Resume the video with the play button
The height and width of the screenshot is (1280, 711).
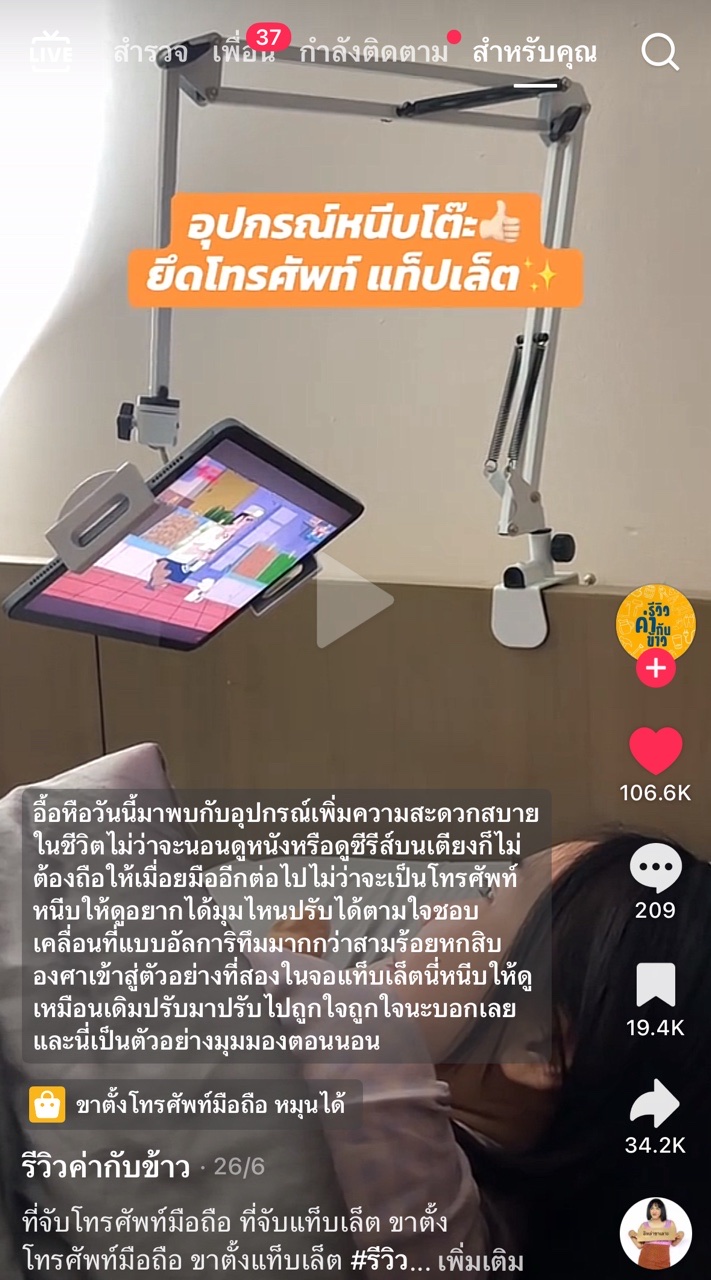[x=354, y=600]
